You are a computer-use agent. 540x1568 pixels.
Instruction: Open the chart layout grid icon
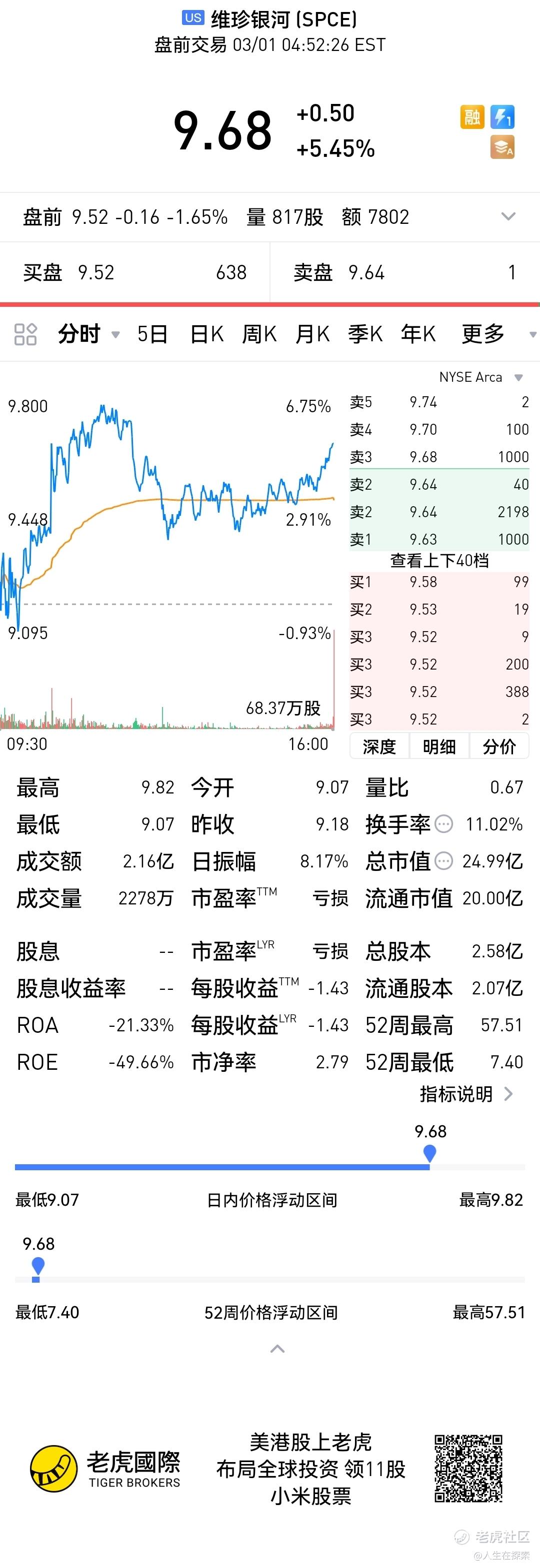tap(25, 334)
